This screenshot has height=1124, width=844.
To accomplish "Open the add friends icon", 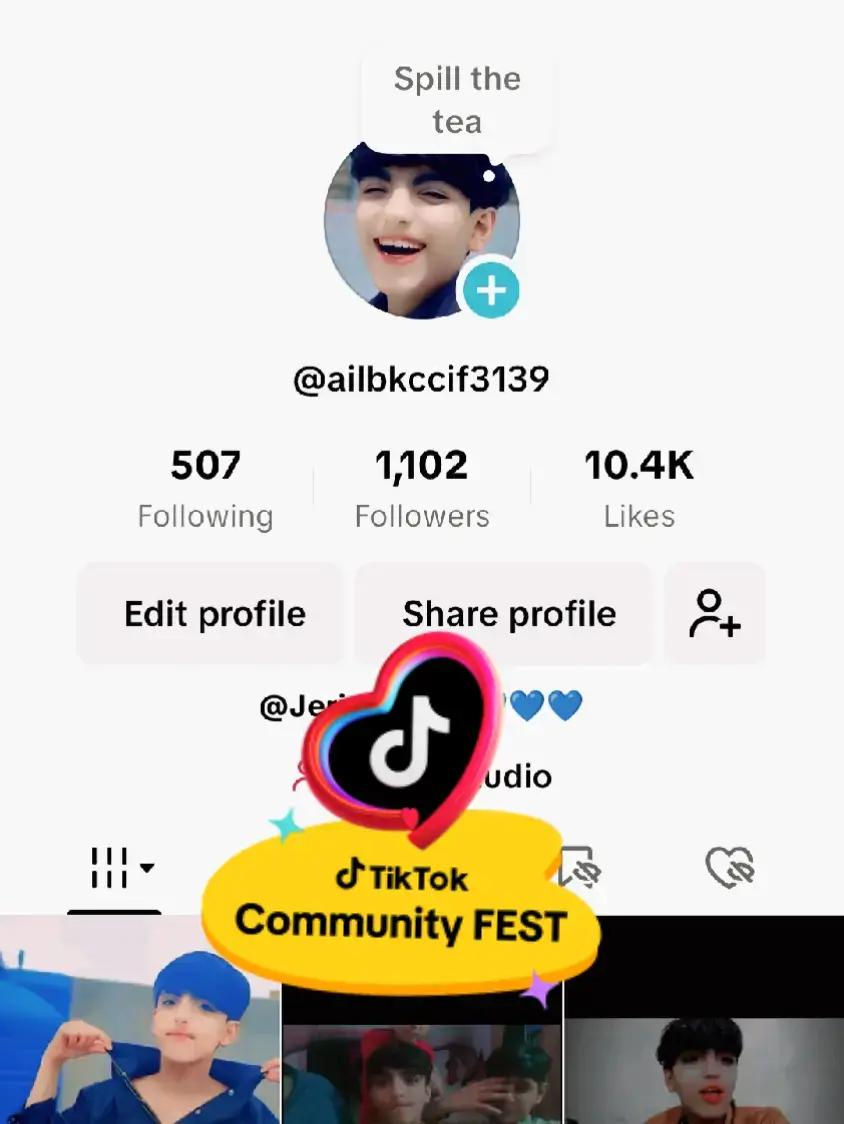I will pos(714,614).
